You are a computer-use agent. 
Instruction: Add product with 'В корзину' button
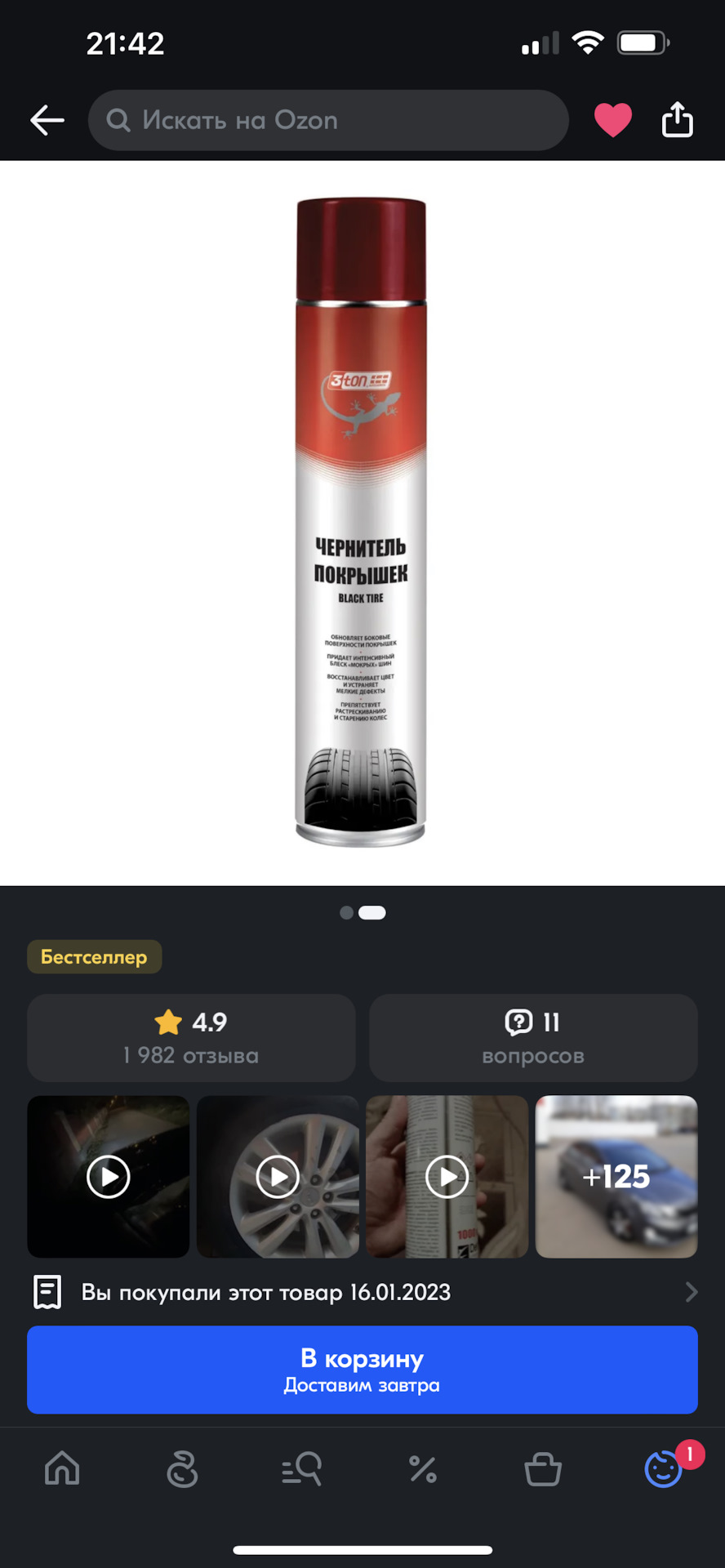click(x=362, y=1370)
